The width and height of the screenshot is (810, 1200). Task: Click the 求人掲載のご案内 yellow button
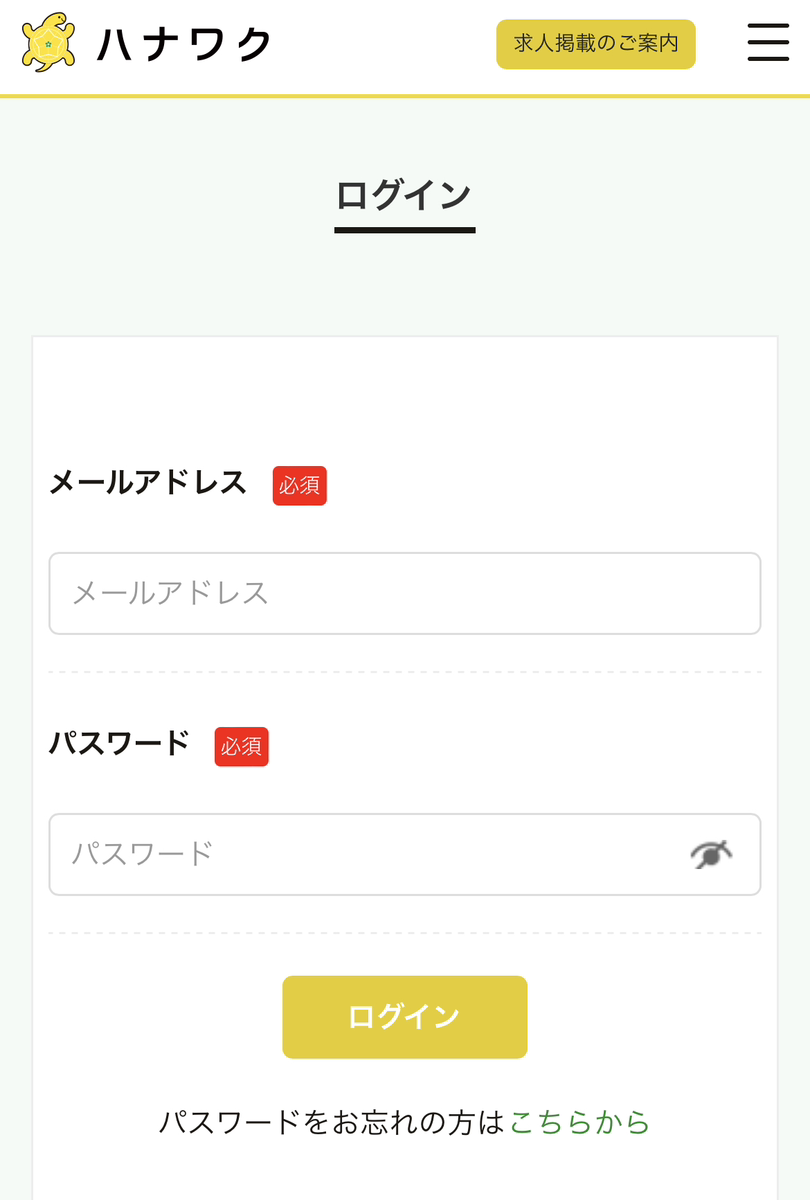coord(595,44)
